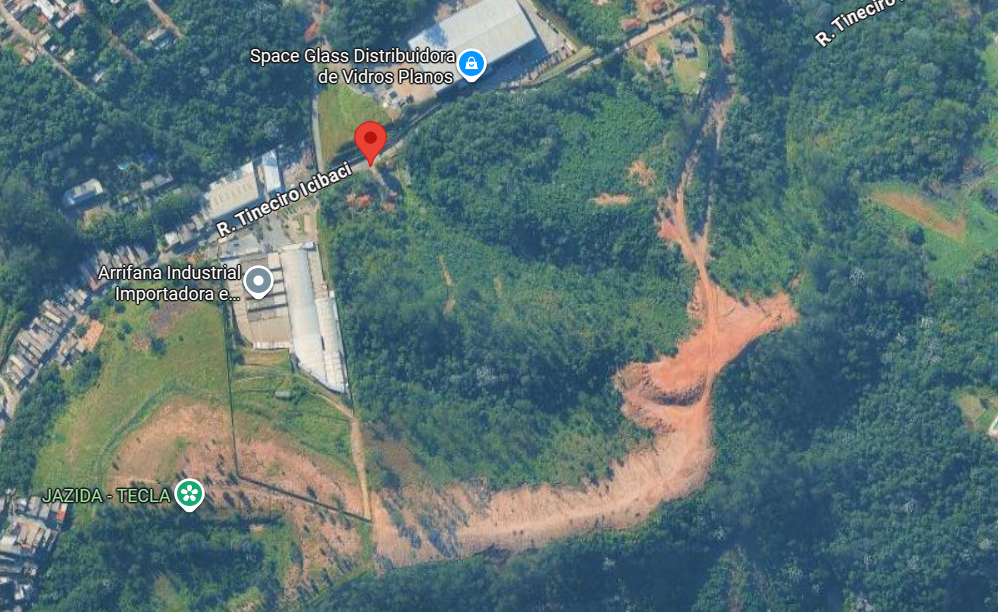The image size is (998, 612).
Task: Open the JAZIDA - TECLA place marker
Action: (189, 493)
